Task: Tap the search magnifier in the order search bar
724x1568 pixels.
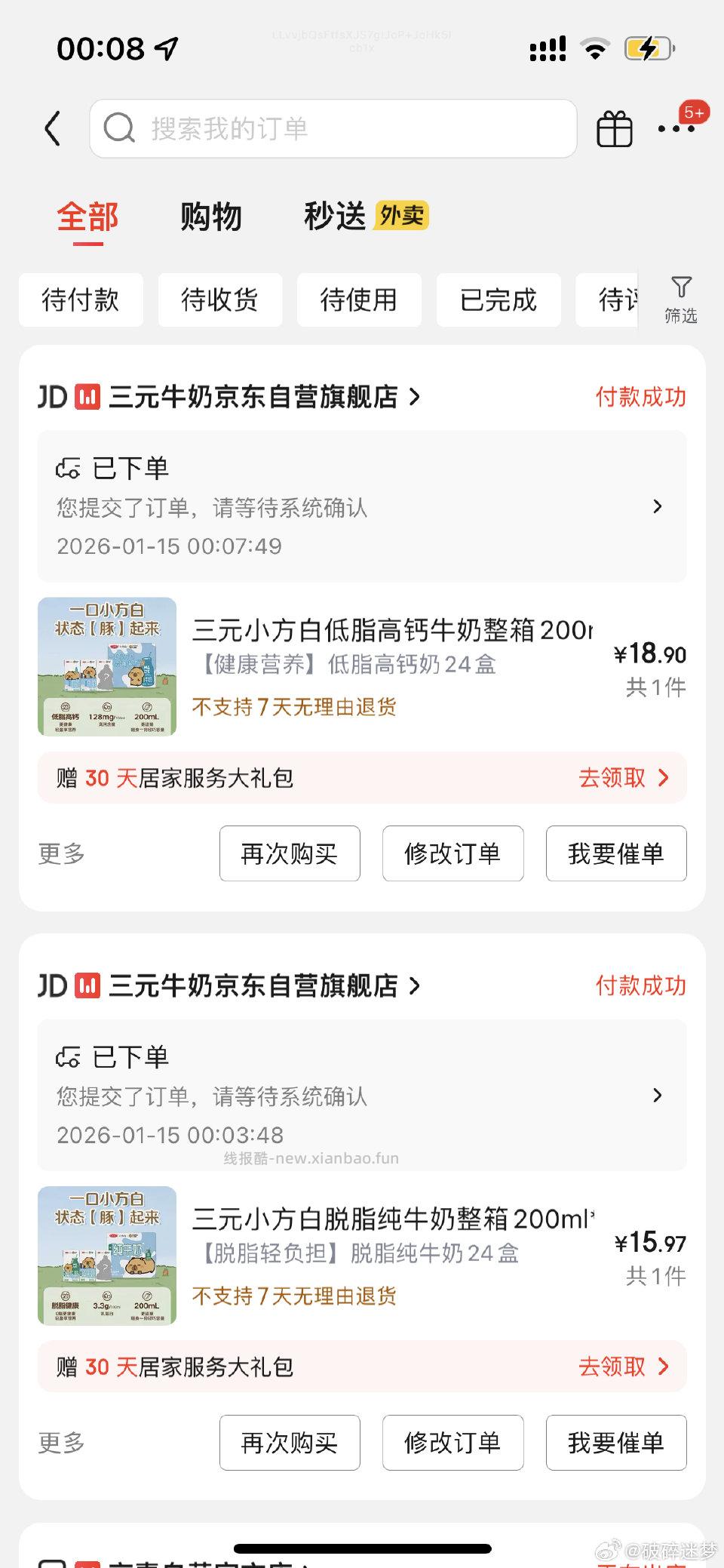Action: click(x=118, y=128)
